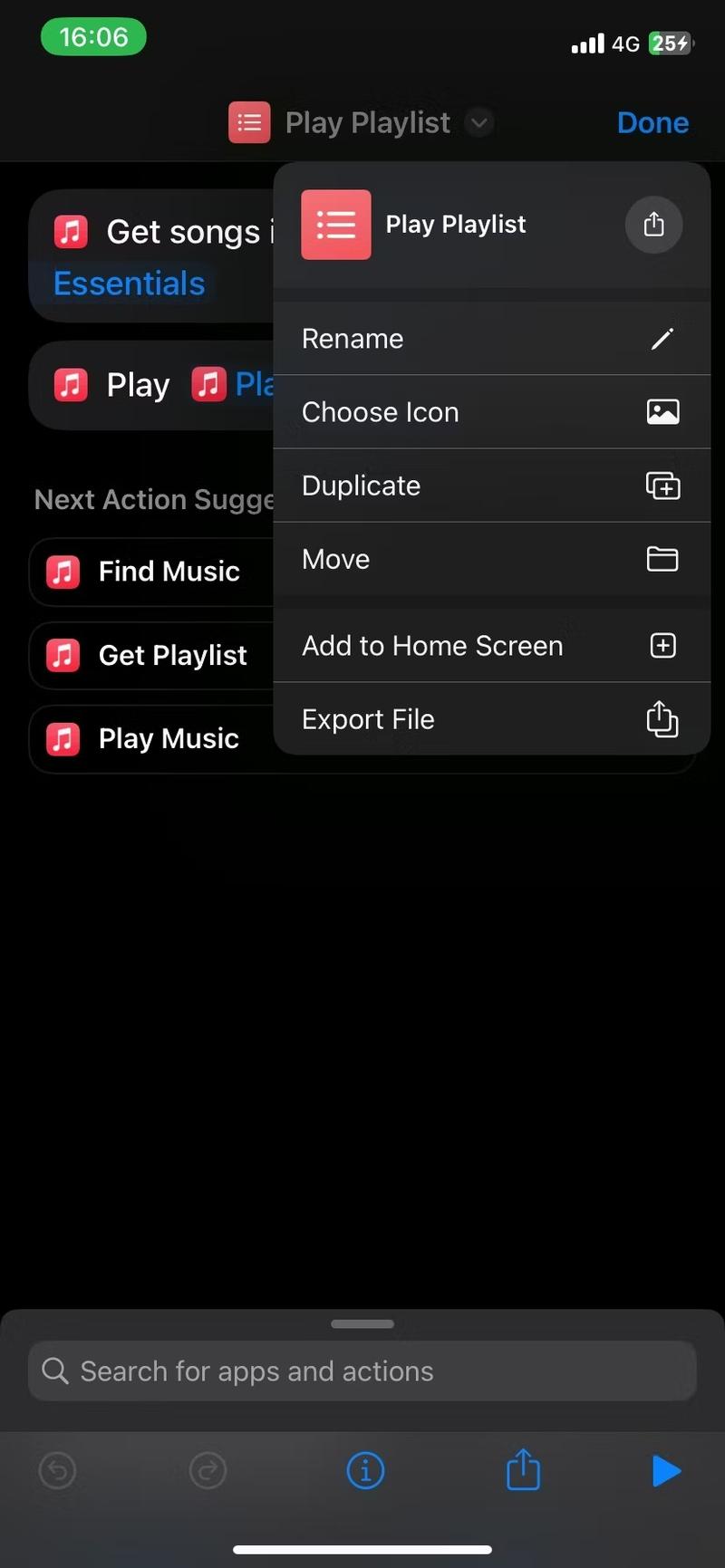Rename the Play Playlist shortcut
This screenshot has height=1568, width=725.
491,339
